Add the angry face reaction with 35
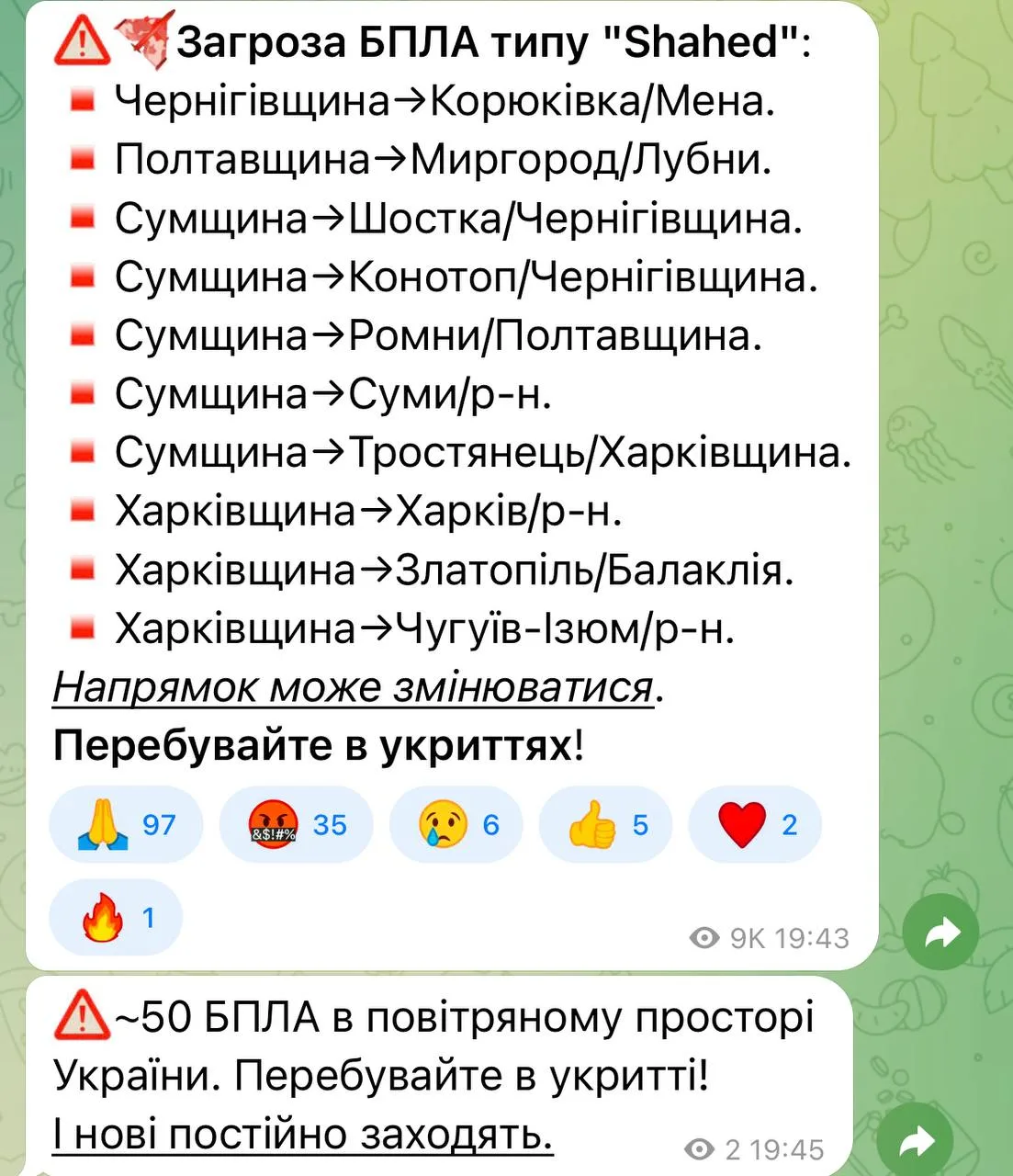The height and width of the screenshot is (1176, 1013). 296,824
